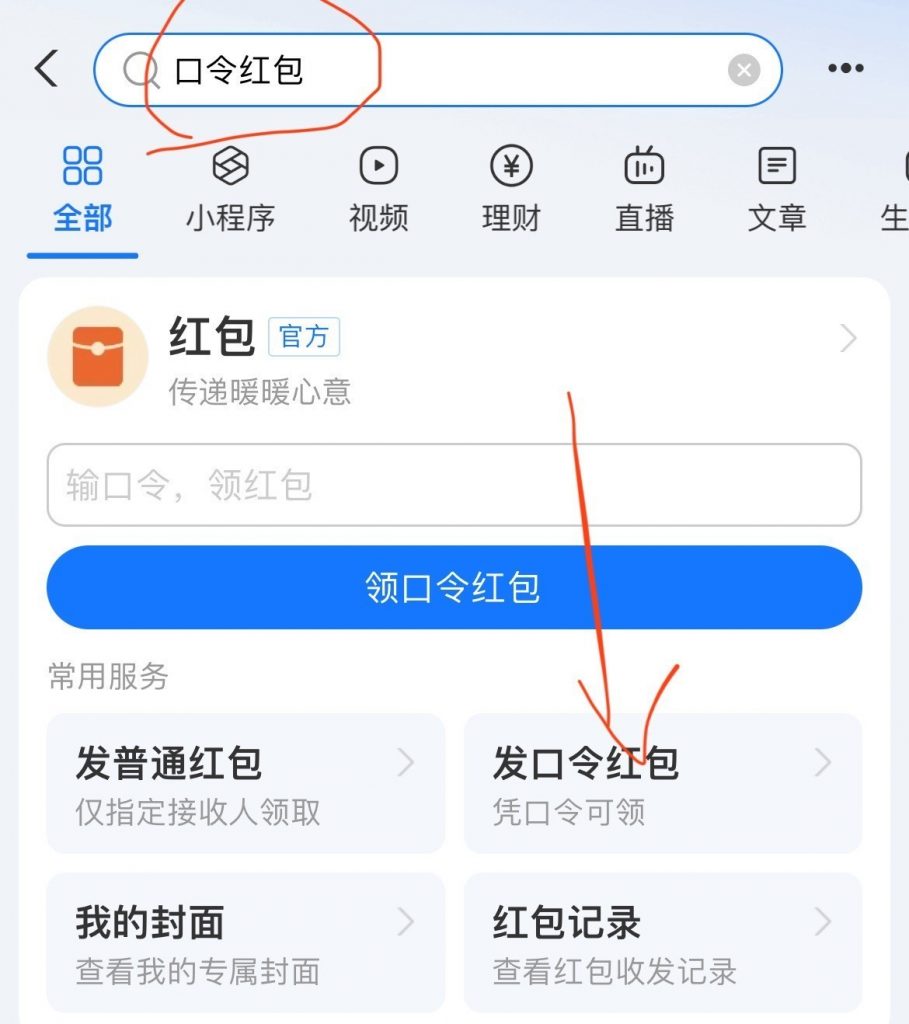The width and height of the screenshot is (909, 1024).
Task: Switch to the 理财 tab
Action: [511, 190]
